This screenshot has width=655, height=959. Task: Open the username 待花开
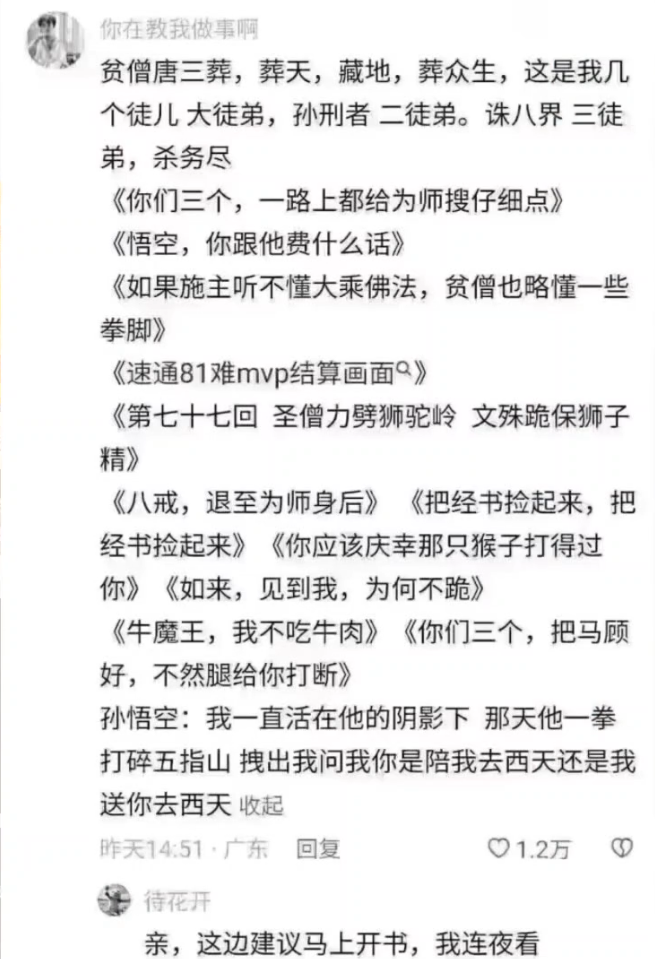[x=180, y=900]
